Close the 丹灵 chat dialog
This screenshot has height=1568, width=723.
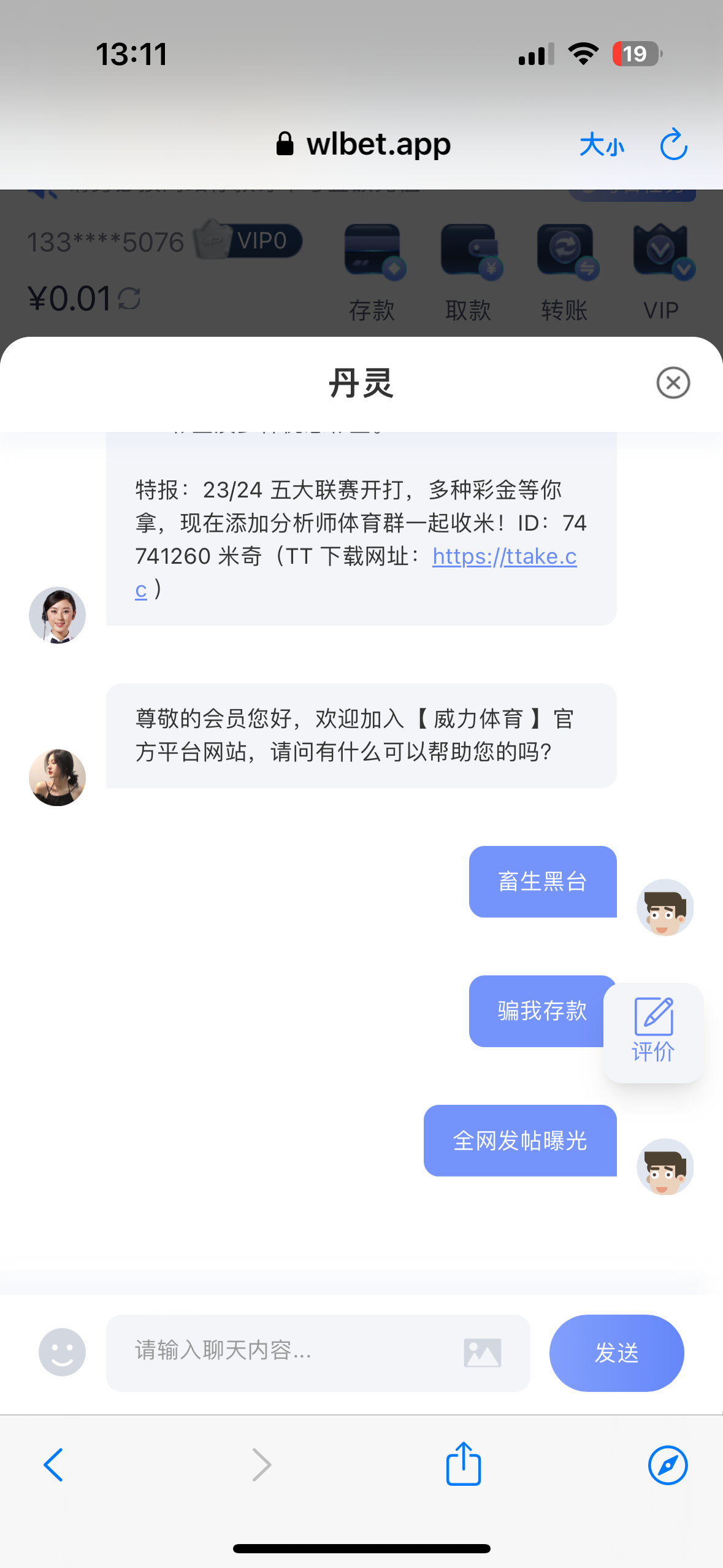tap(673, 383)
